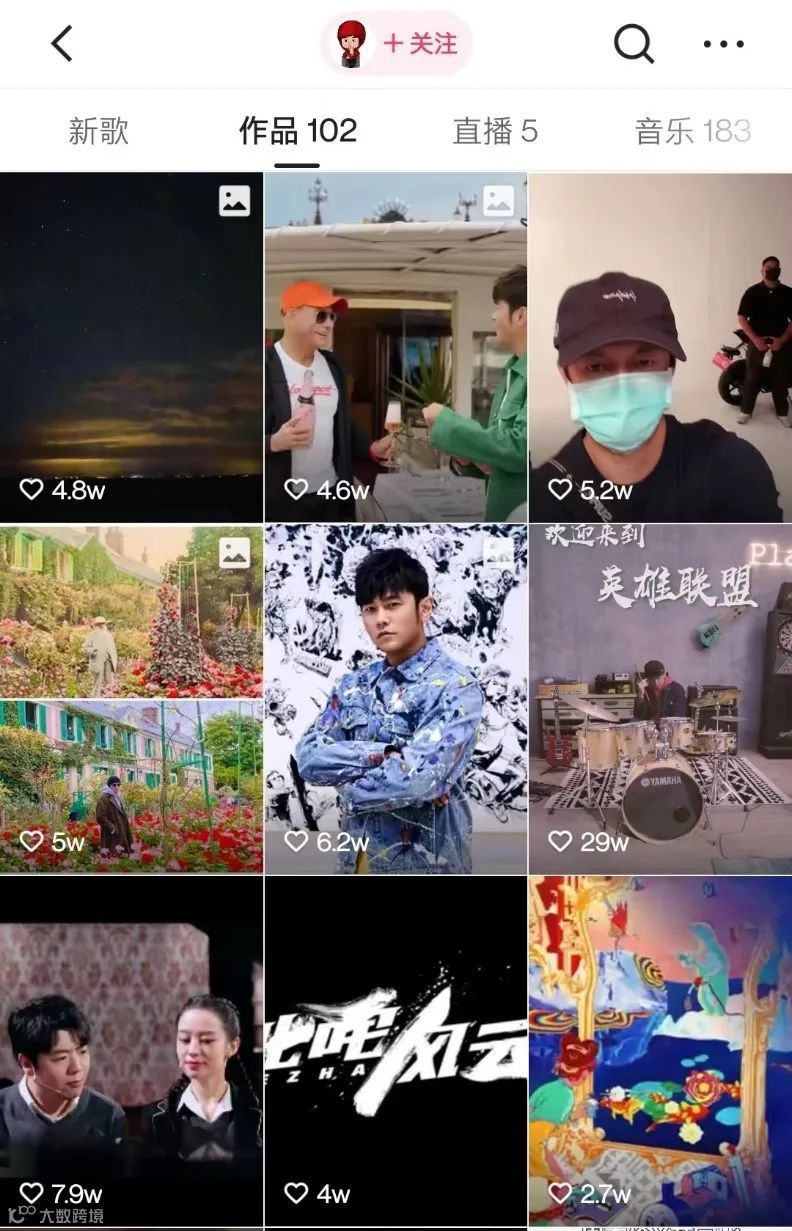Viewport: 792px width, 1231px height.
Task: Open the black calligraphy video with 4w likes
Action: 396,1052
